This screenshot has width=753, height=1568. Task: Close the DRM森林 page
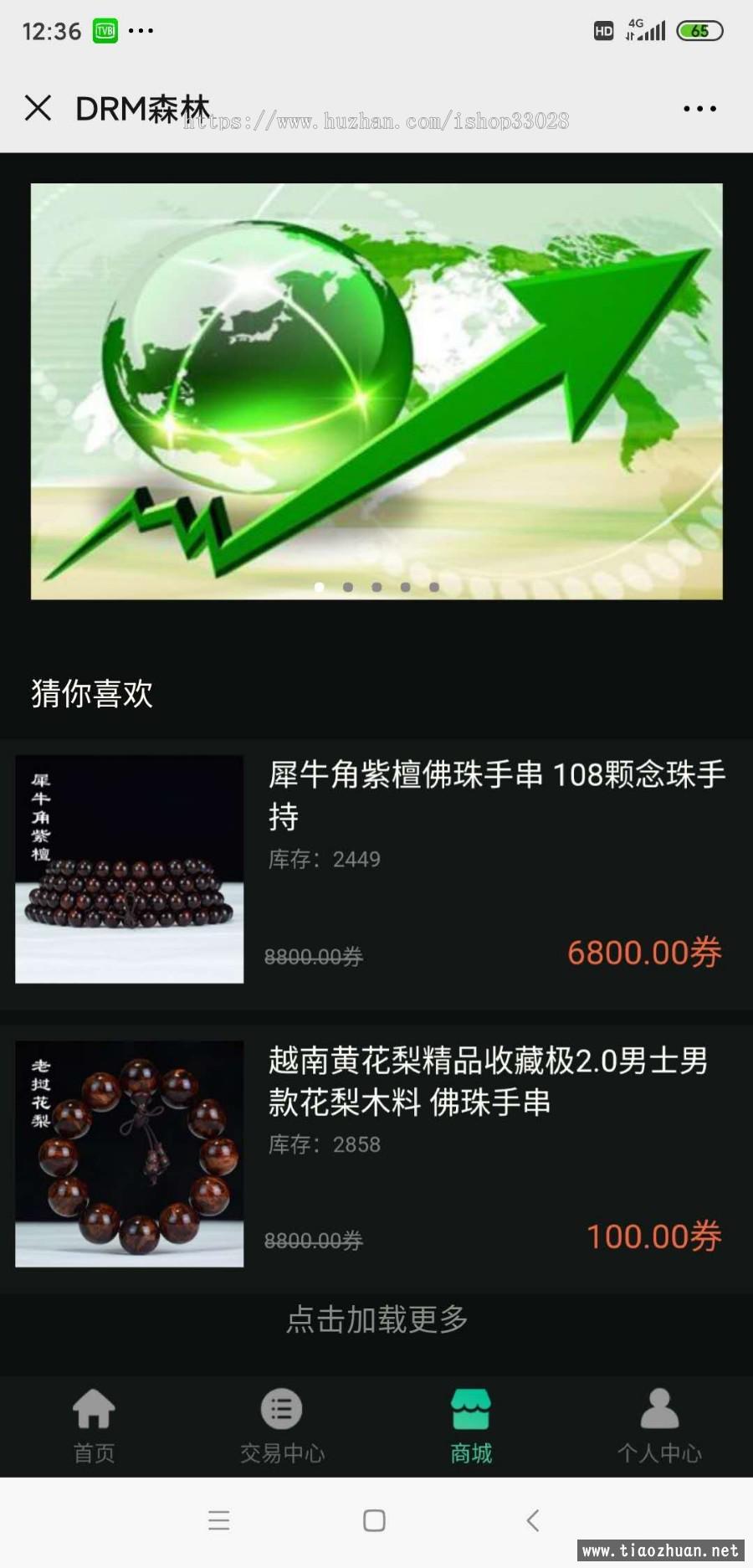coord(38,108)
